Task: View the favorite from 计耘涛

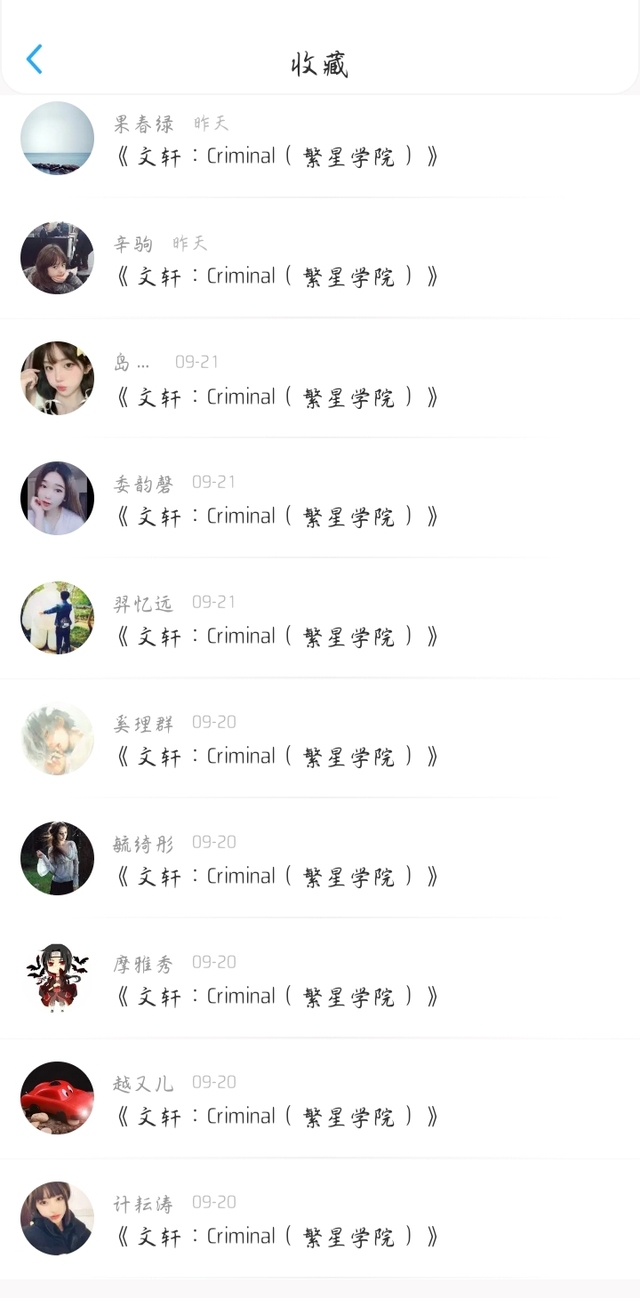Action: (278, 1236)
